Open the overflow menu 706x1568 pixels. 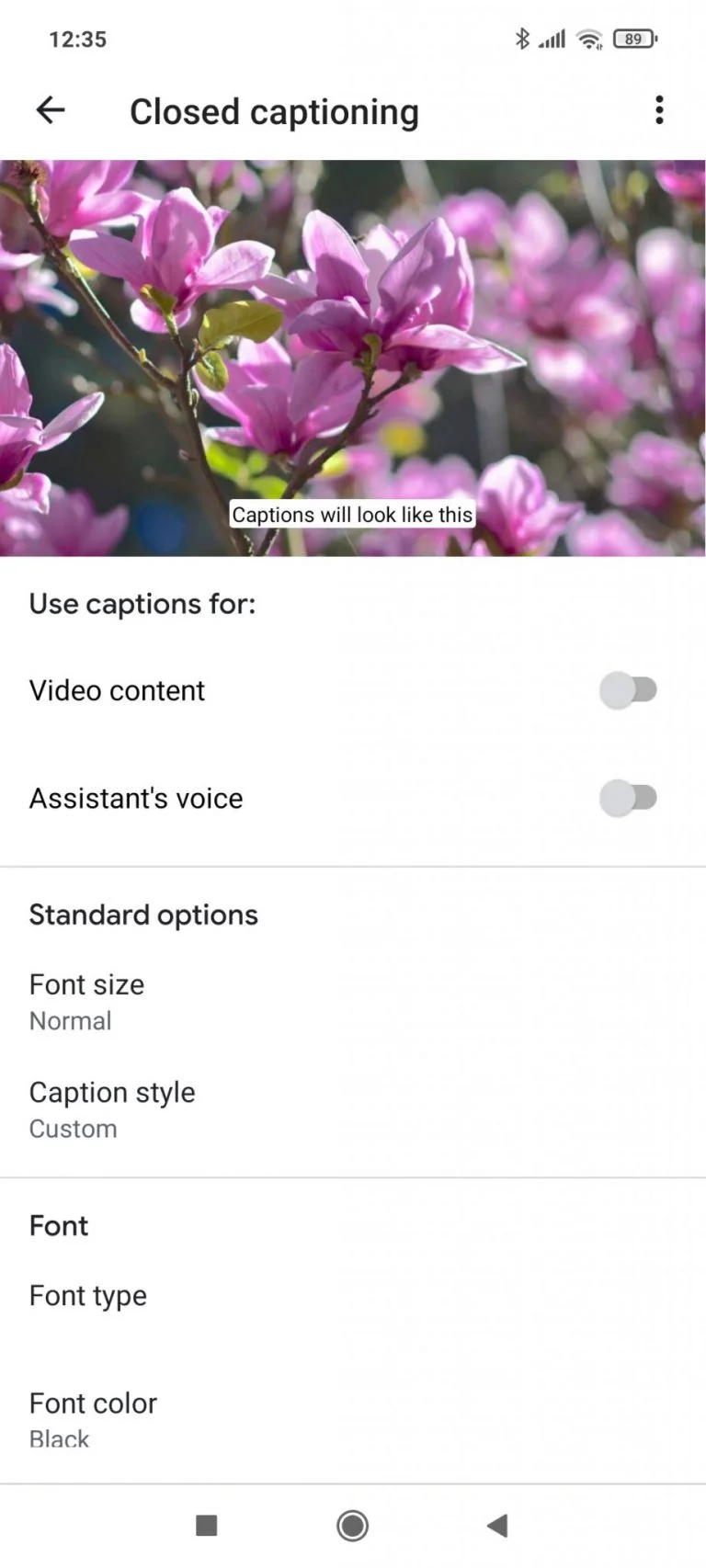pos(658,110)
